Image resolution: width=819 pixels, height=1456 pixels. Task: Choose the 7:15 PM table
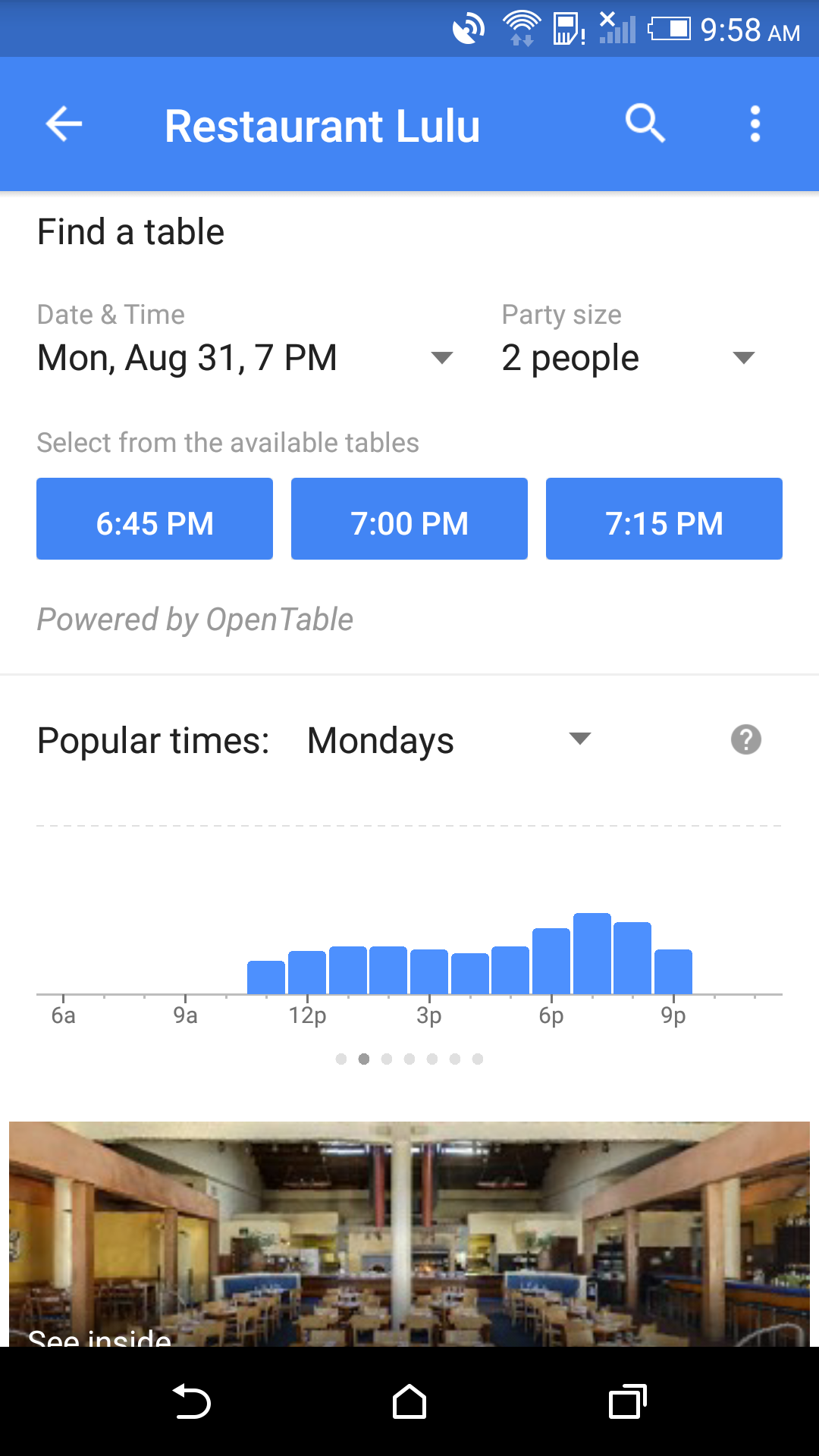coord(664,519)
